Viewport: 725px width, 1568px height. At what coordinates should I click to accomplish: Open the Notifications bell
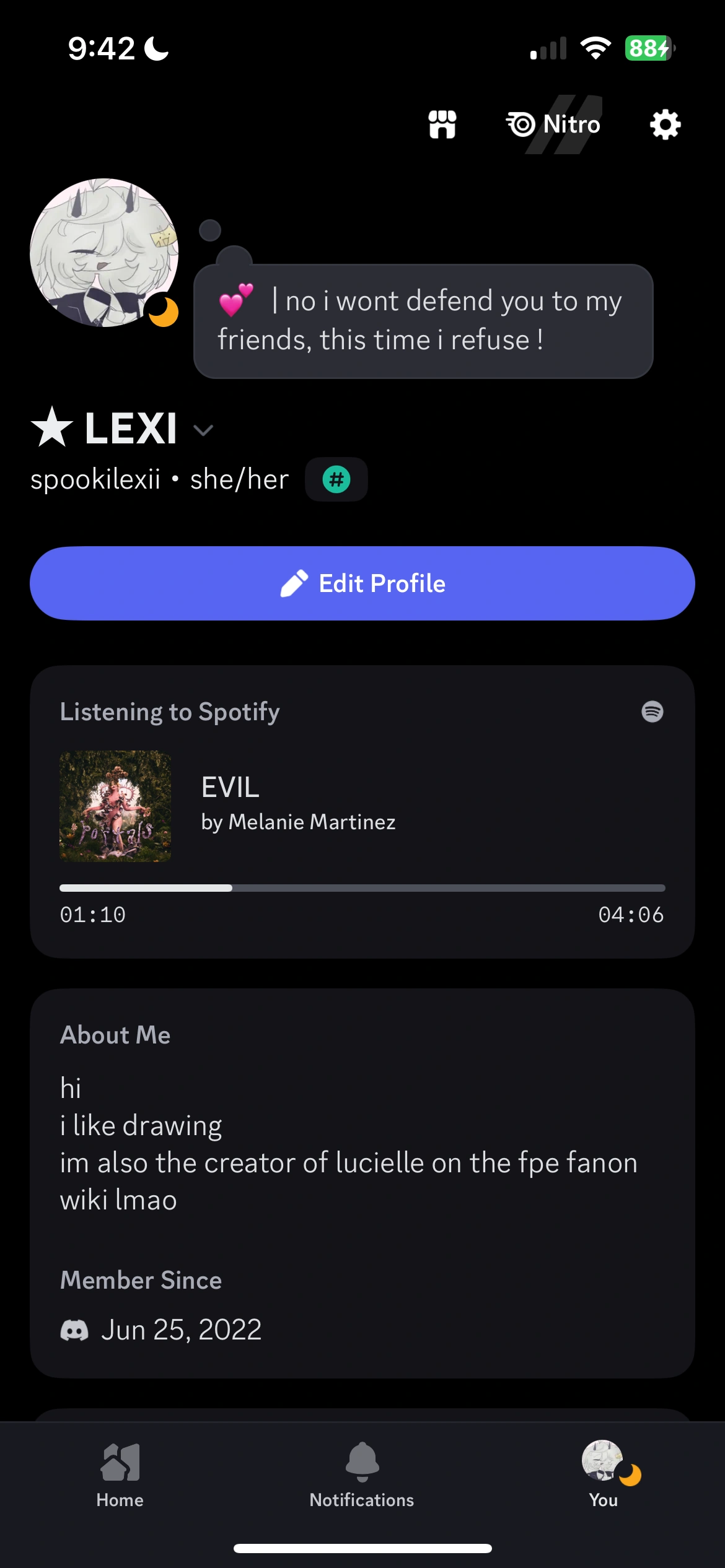click(x=361, y=1462)
